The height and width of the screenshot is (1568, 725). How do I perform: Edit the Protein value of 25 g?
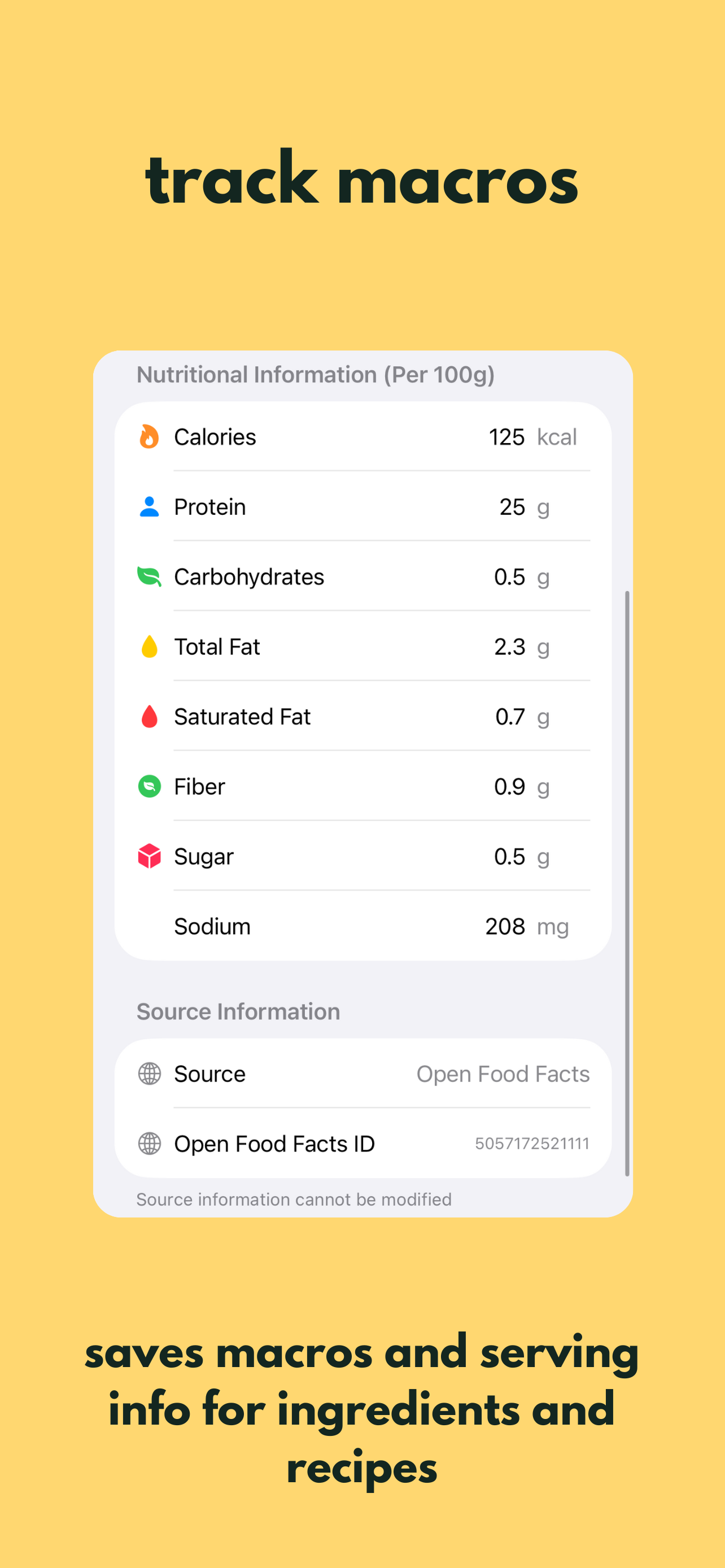point(513,506)
